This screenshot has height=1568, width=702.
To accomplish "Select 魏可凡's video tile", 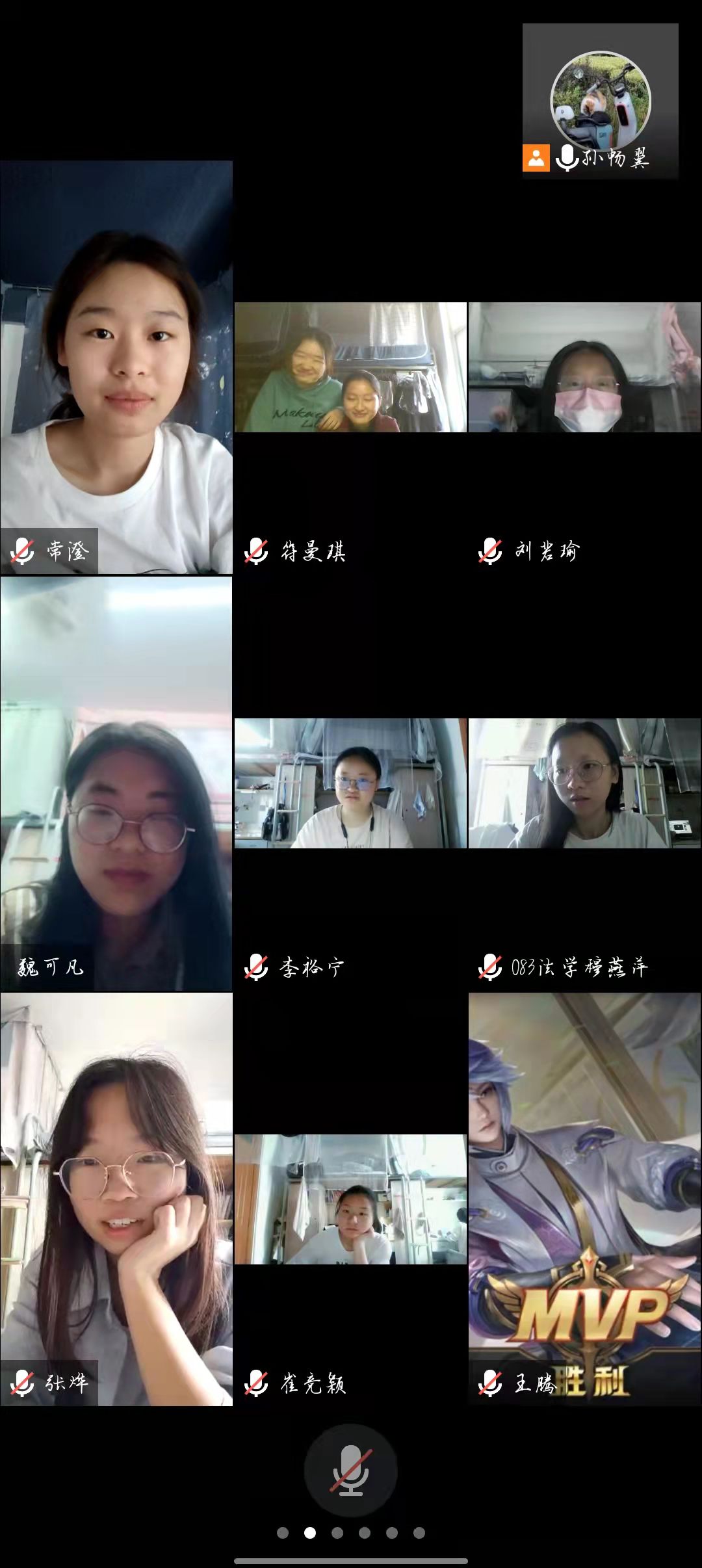I will click(x=116, y=783).
